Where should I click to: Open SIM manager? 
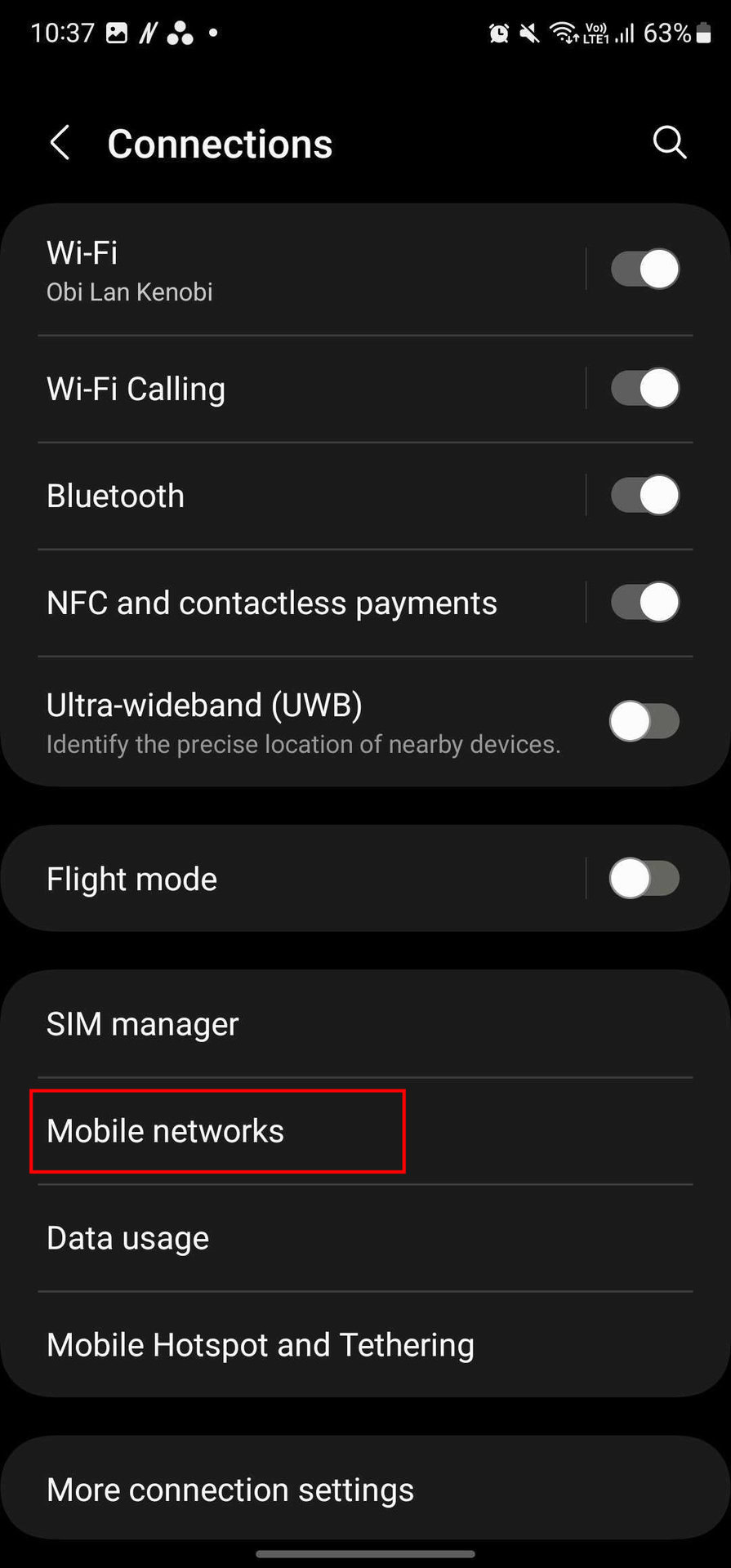[364, 1023]
